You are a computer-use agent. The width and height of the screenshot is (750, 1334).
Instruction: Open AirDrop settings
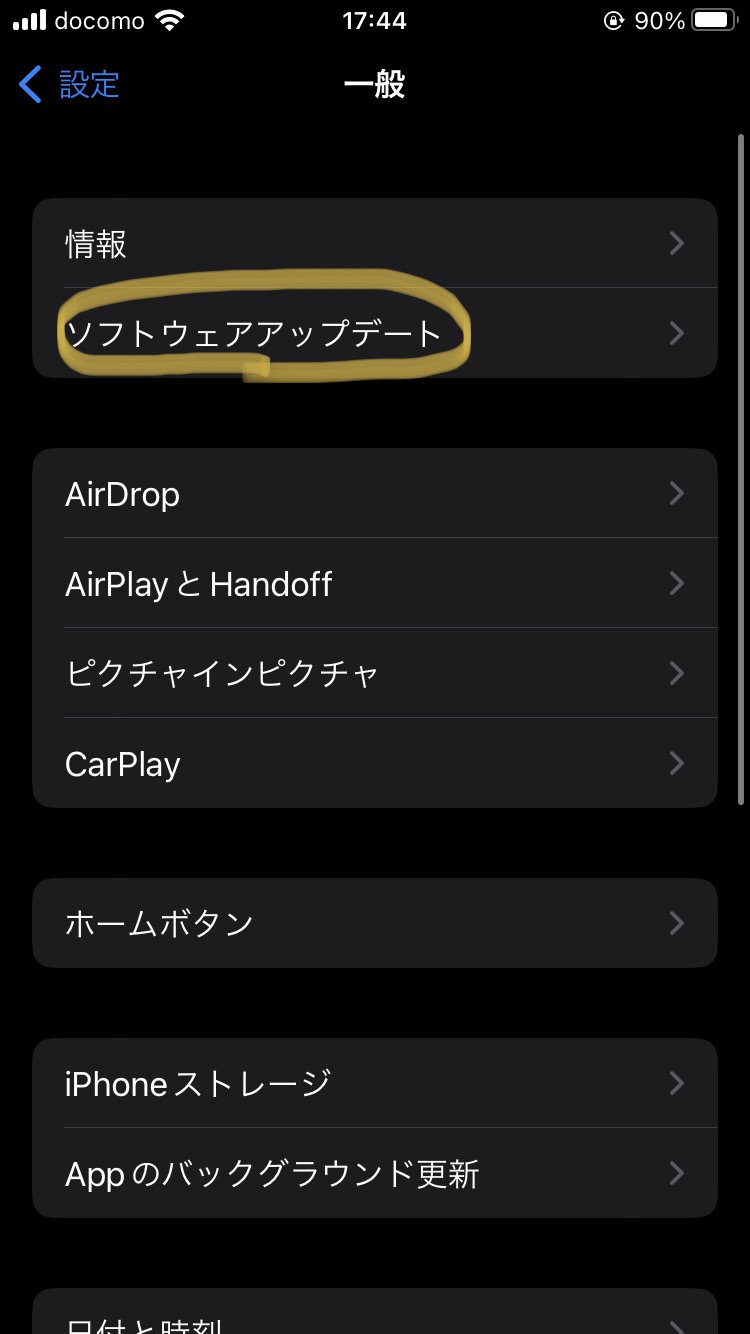pos(374,494)
